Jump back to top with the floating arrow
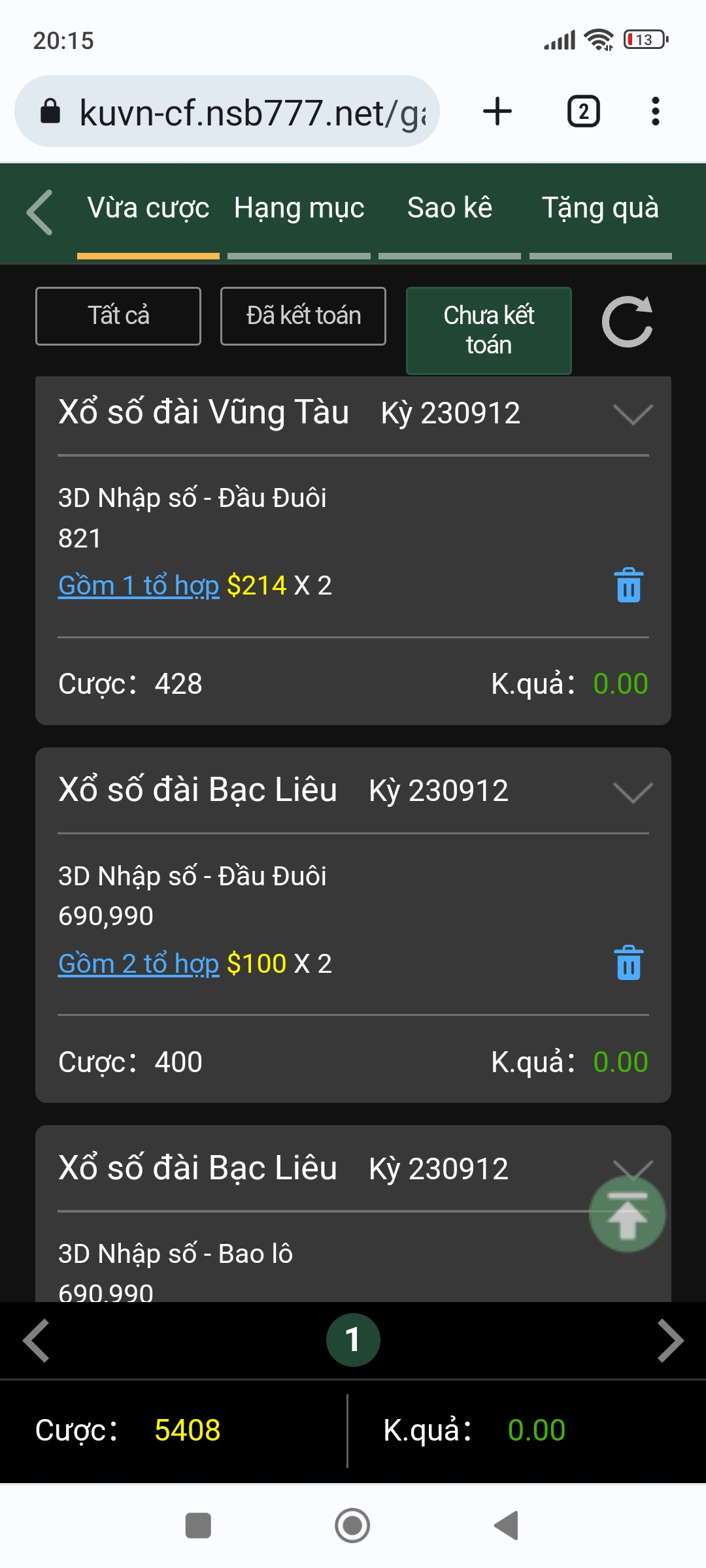 628,1215
